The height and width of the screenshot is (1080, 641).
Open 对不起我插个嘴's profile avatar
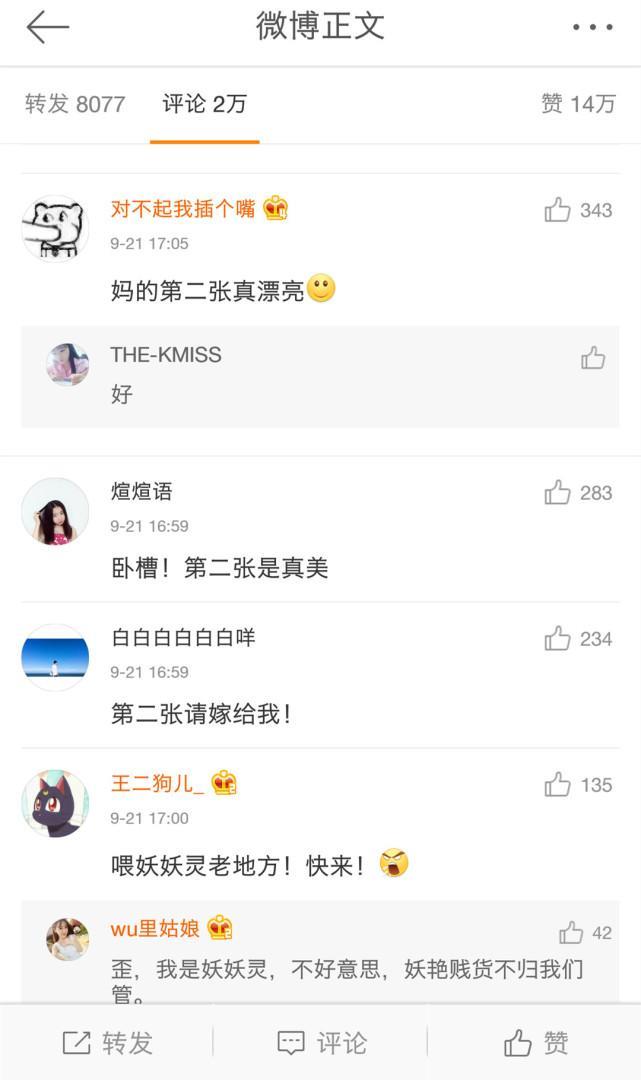point(55,228)
